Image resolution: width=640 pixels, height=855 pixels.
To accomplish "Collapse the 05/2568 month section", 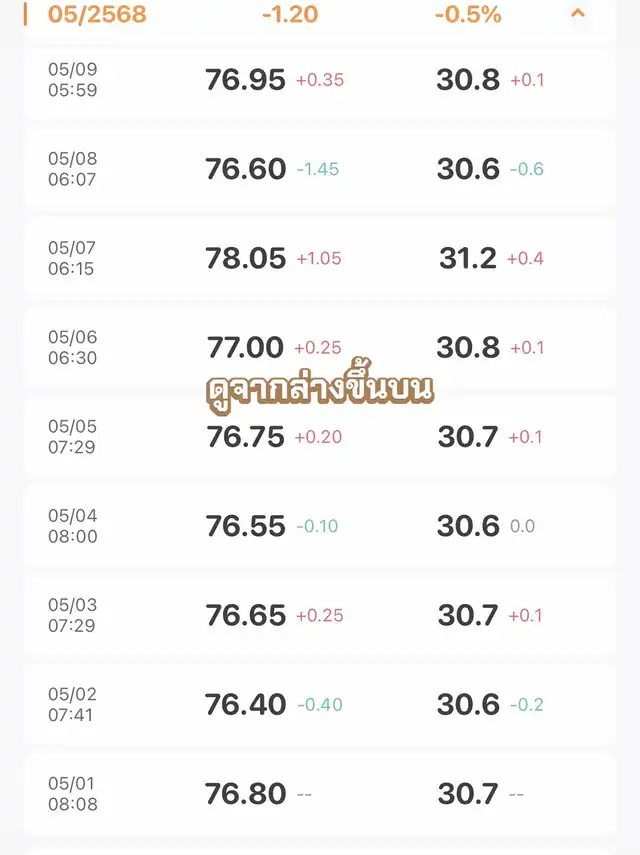I will [577, 14].
